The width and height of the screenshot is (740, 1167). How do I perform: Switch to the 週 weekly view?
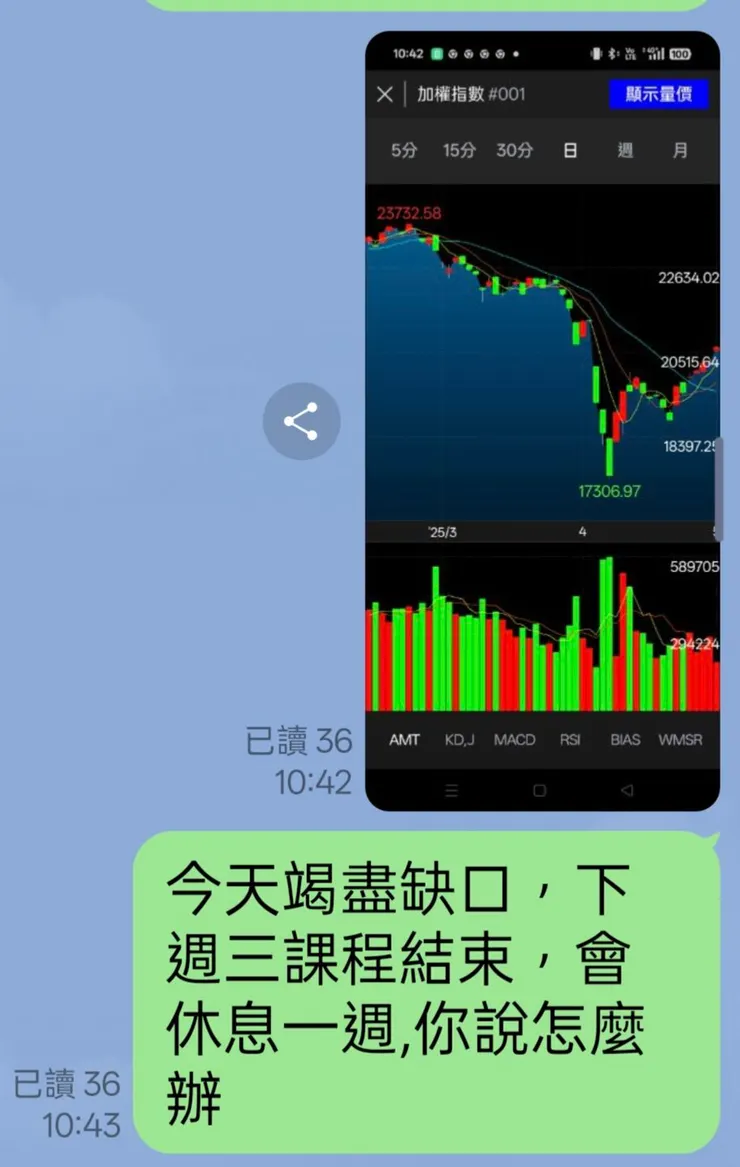click(x=624, y=151)
